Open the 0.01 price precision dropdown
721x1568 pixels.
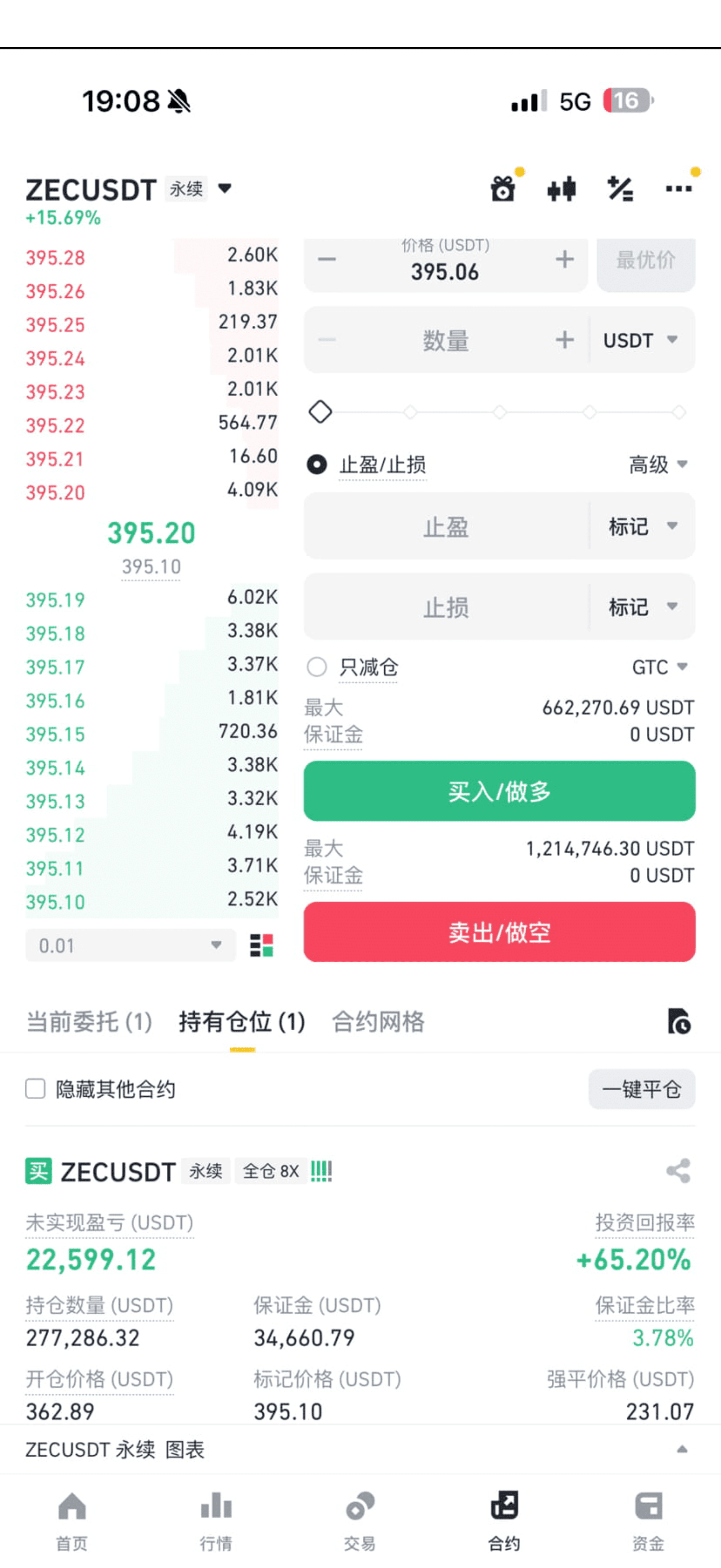pyautogui.click(x=130, y=945)
